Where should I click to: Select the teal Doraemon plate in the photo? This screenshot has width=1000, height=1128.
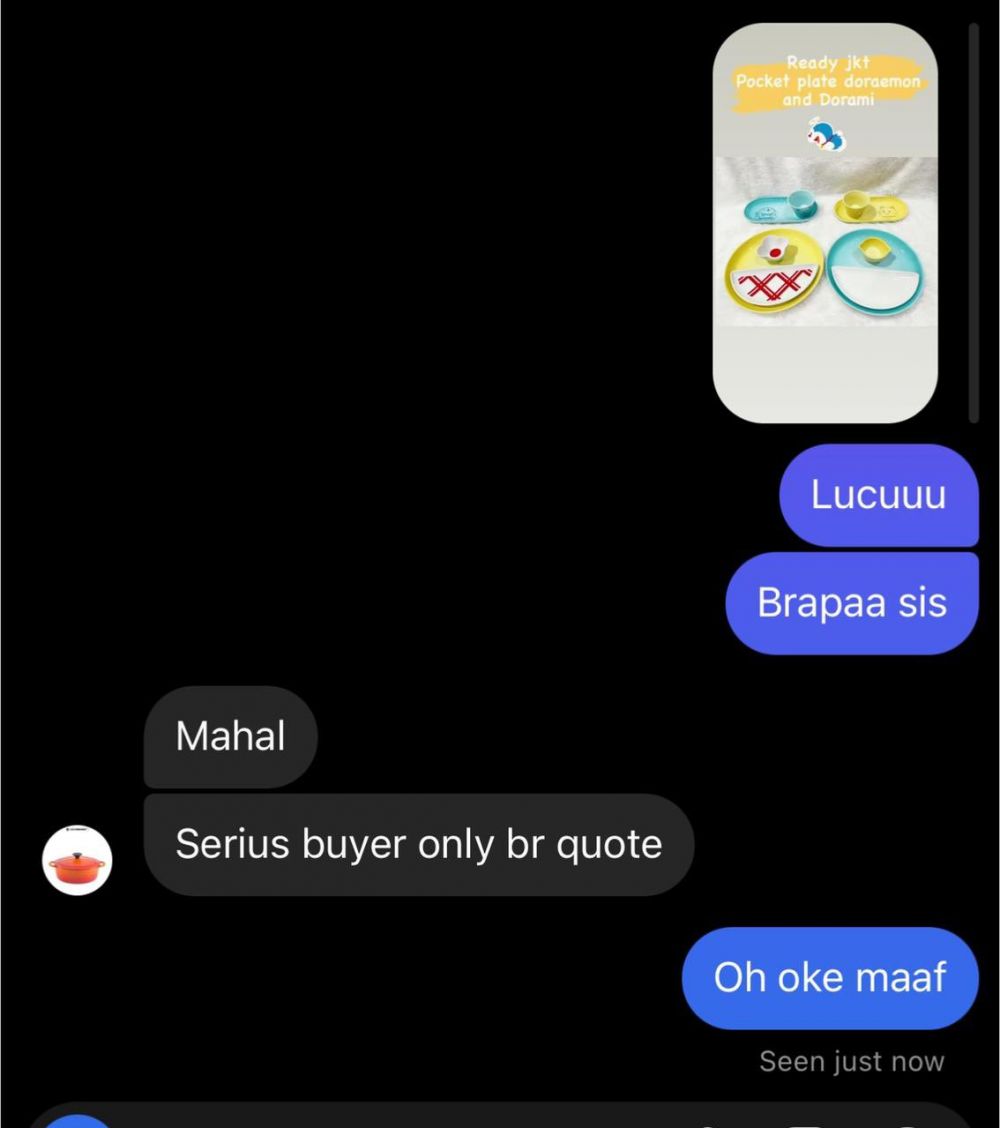(877, 270)
